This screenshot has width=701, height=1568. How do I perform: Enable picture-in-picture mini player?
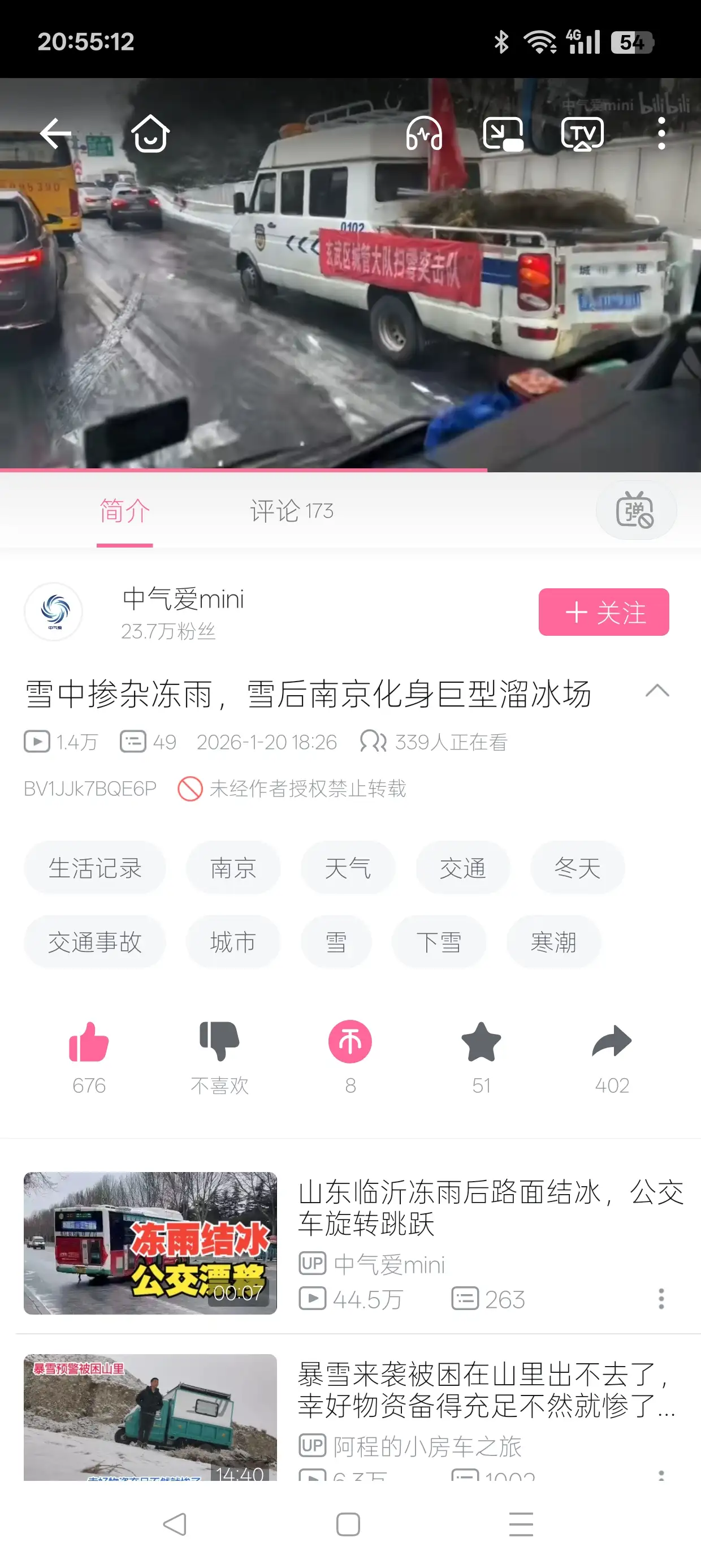pyautogui.click(x=503, y=133)
